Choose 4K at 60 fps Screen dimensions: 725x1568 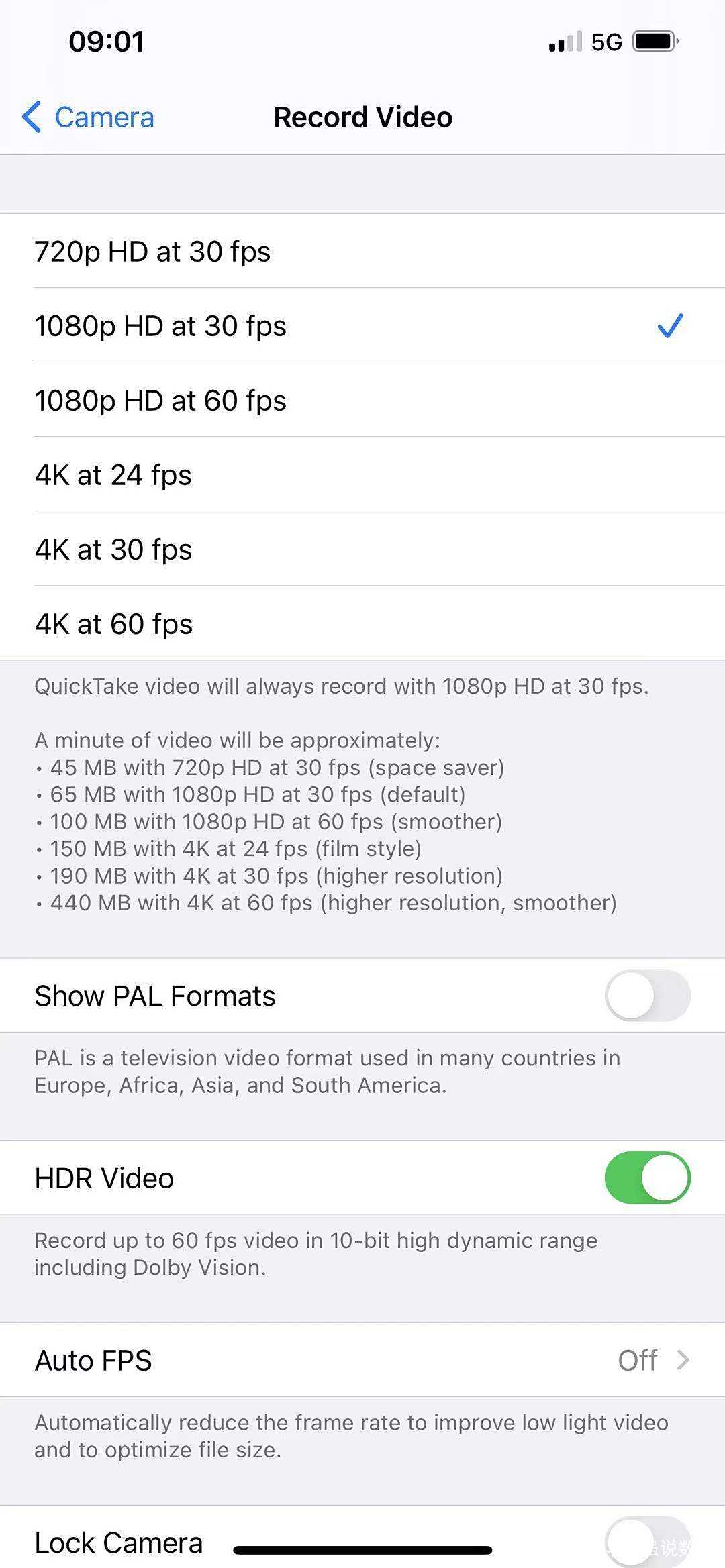tap(362, 624)
